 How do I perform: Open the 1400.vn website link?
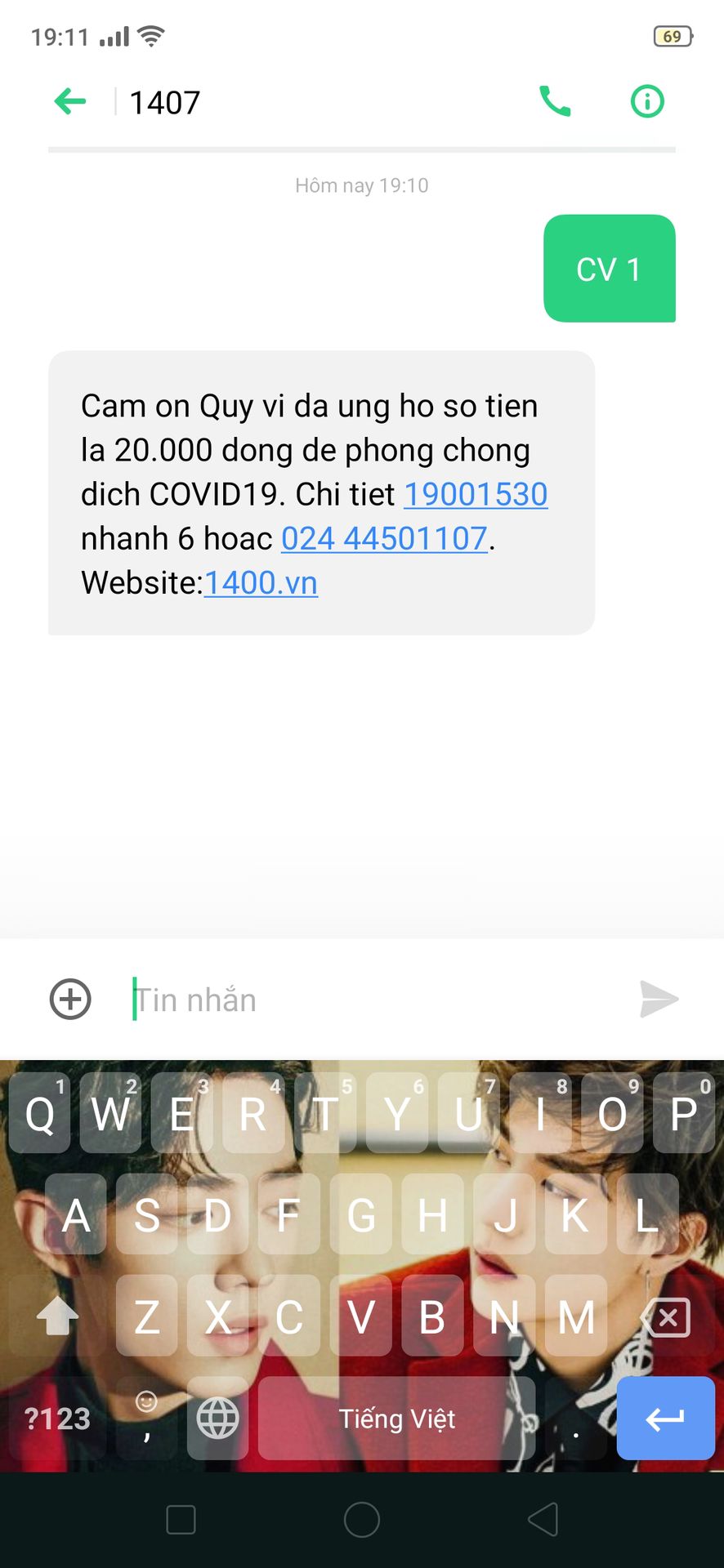pyautogui.click(x=261, y=582)
